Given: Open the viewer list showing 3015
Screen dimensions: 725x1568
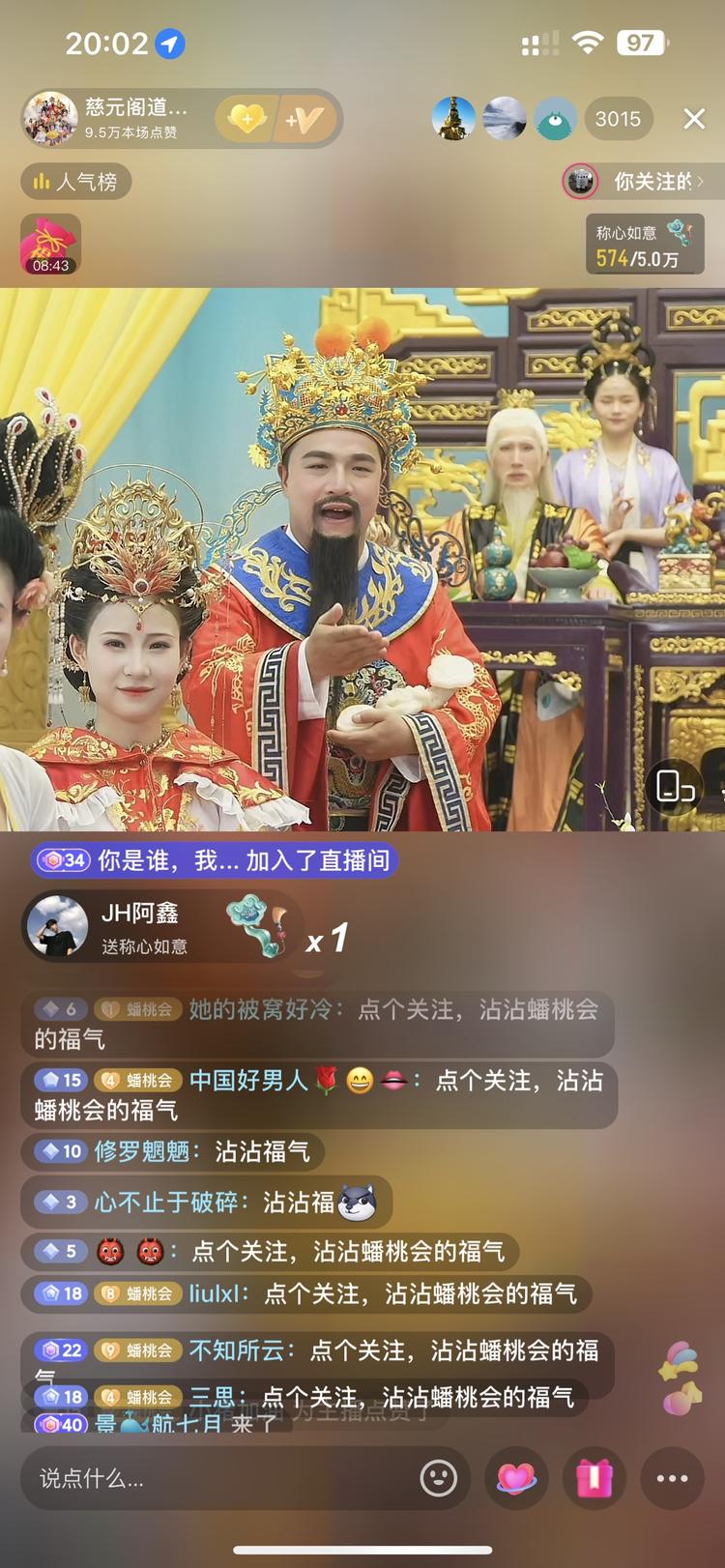Looking at the screenshot, I should [619, 118].
